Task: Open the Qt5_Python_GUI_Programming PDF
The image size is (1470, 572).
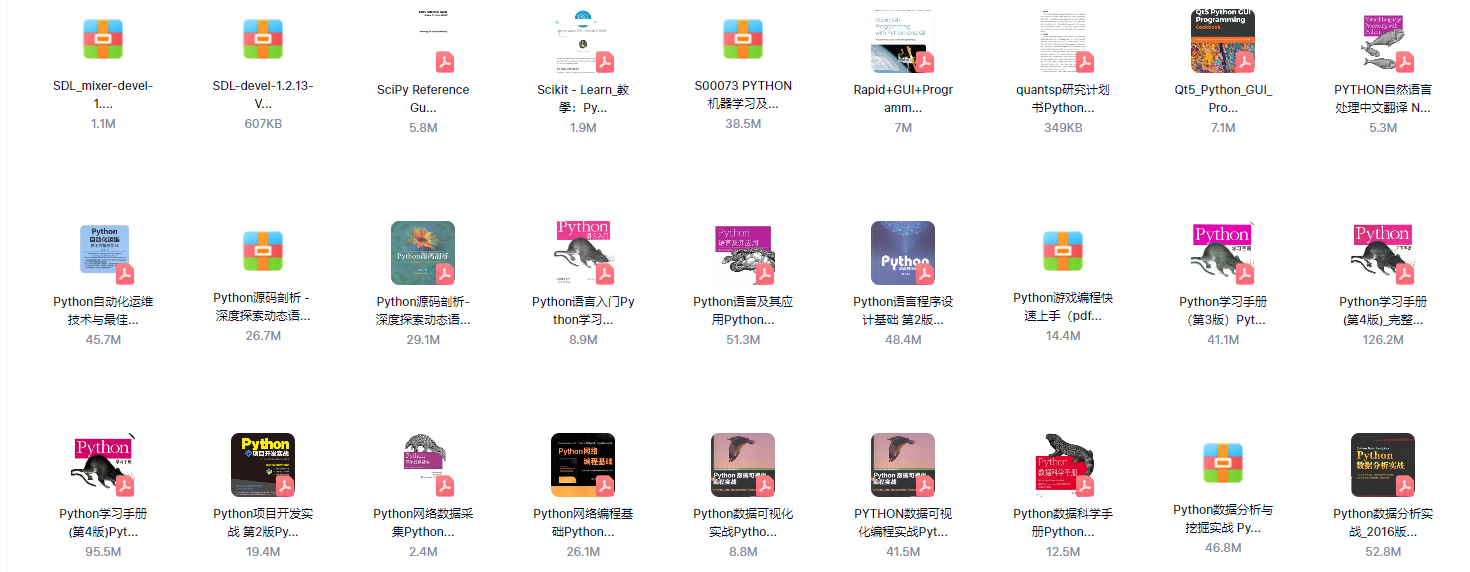Action: [1223, 40]
